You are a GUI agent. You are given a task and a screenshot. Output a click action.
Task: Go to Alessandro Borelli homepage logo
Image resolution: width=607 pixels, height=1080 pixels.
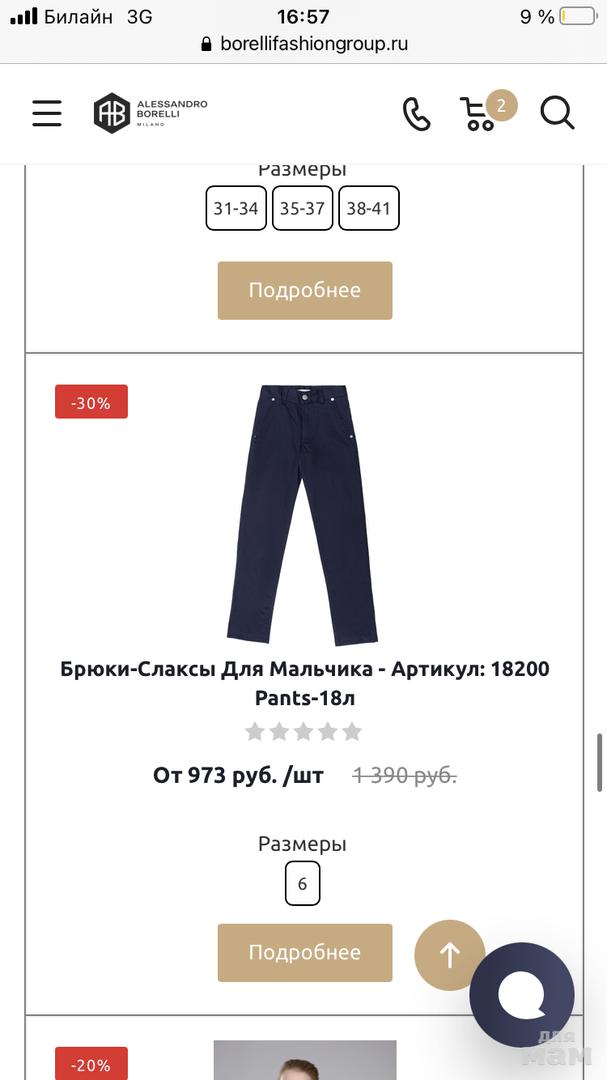click(151, 113)
